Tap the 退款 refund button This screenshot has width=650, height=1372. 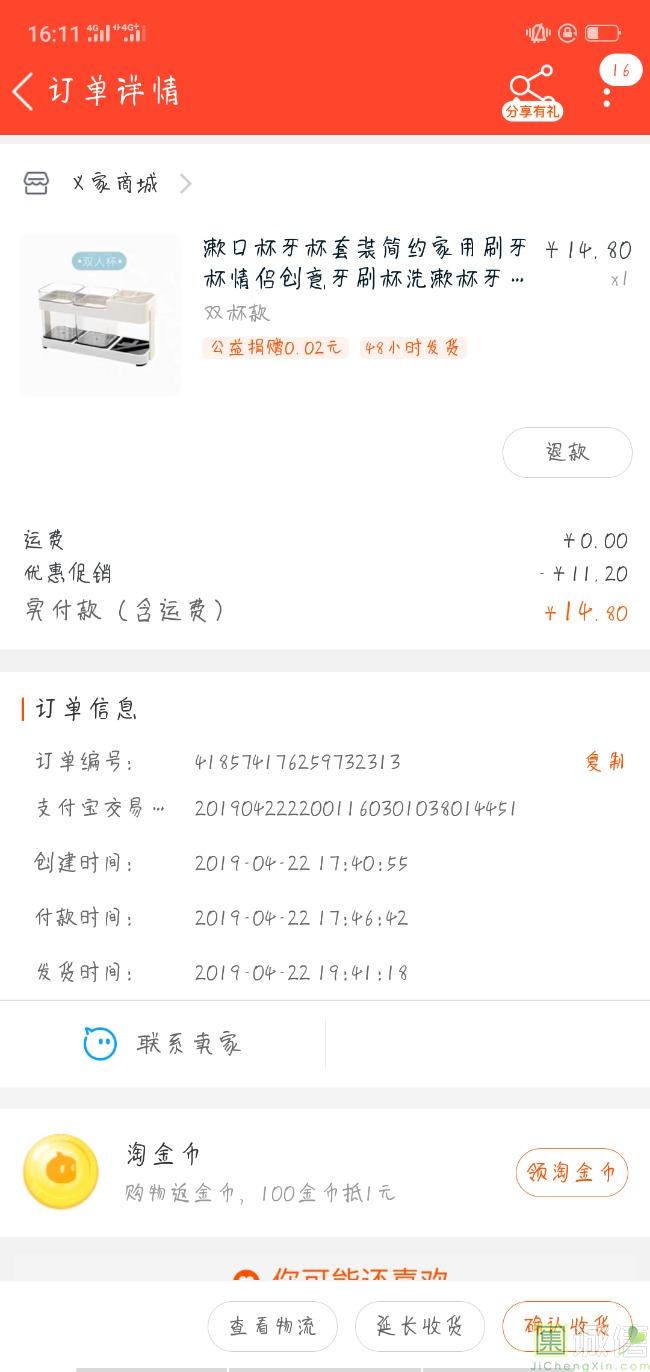click(x=567, y=452)
